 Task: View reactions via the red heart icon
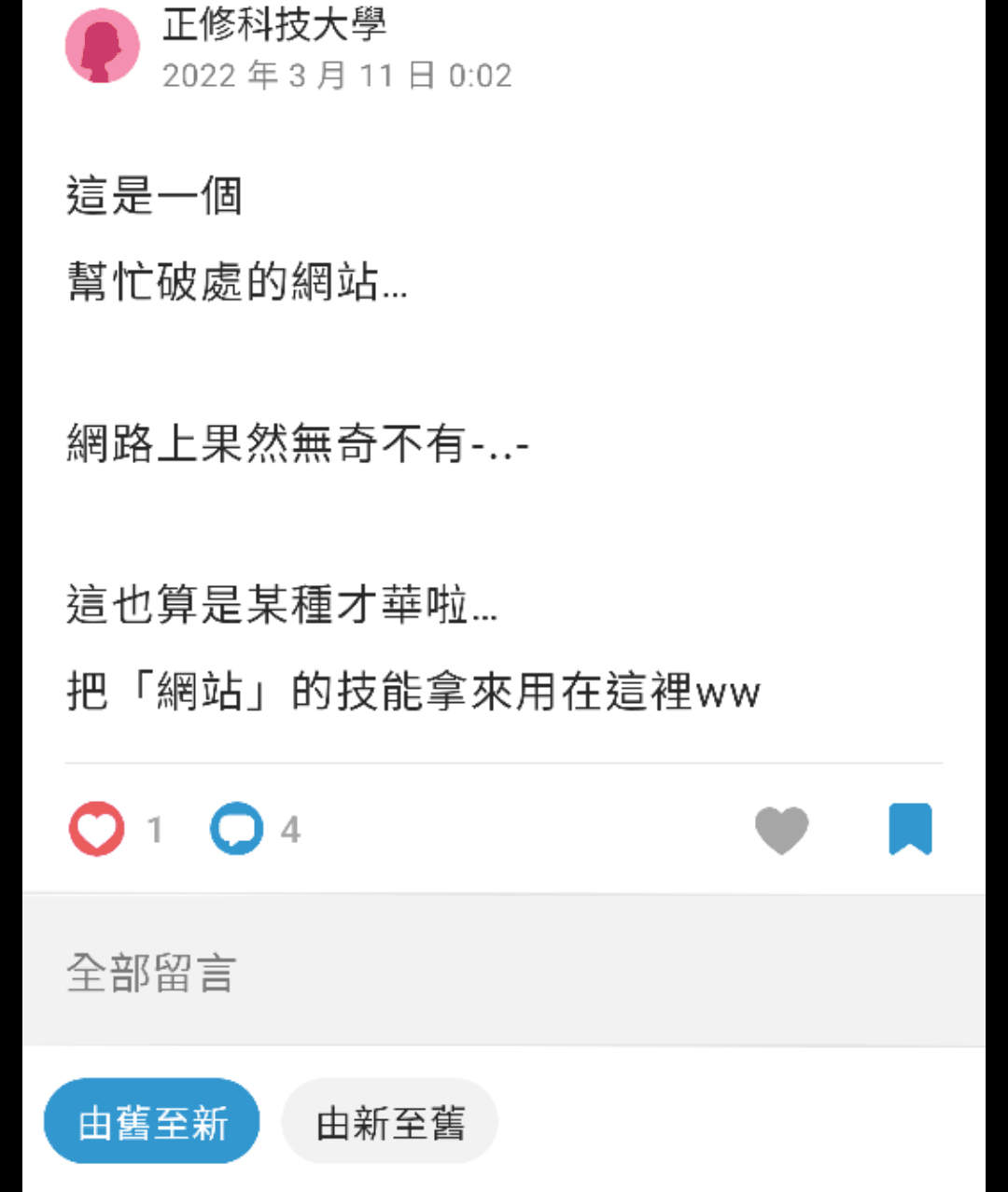[96, 829]
